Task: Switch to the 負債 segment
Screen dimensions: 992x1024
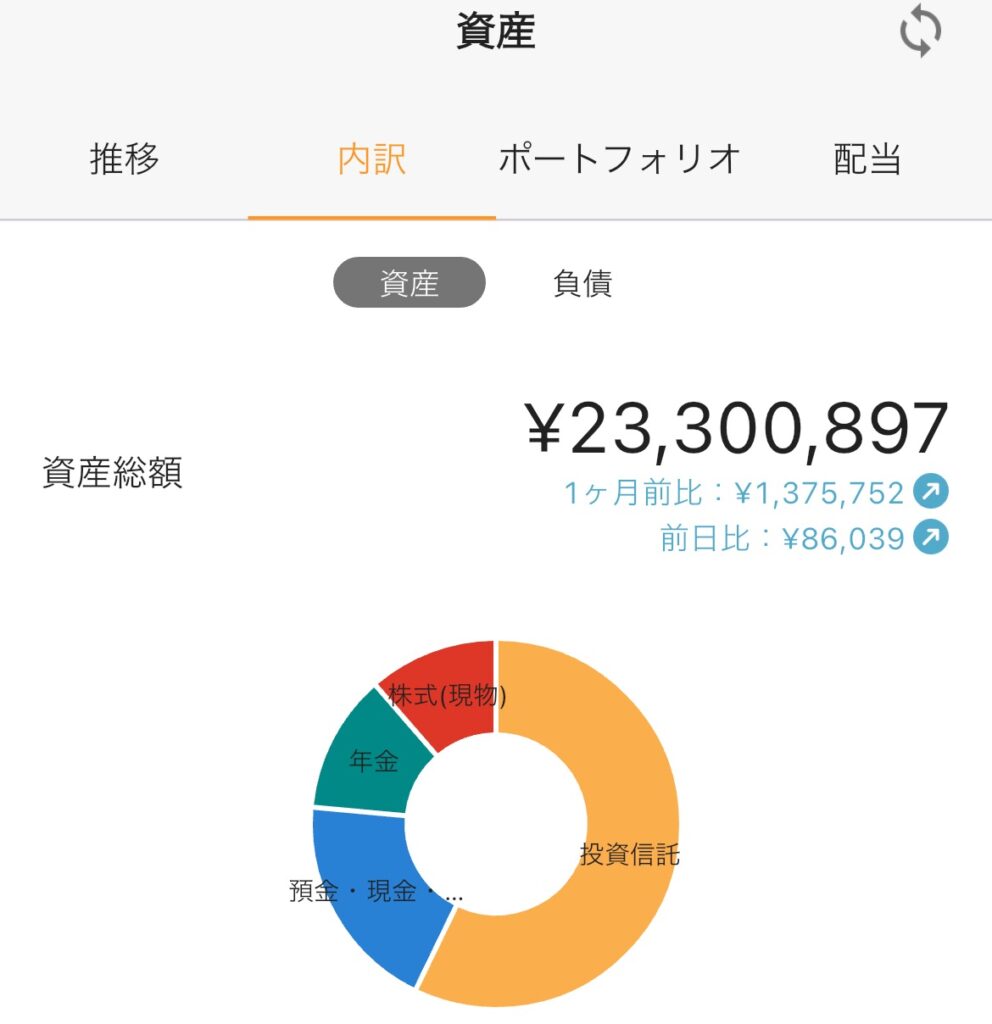Action: tap(582, 283)
